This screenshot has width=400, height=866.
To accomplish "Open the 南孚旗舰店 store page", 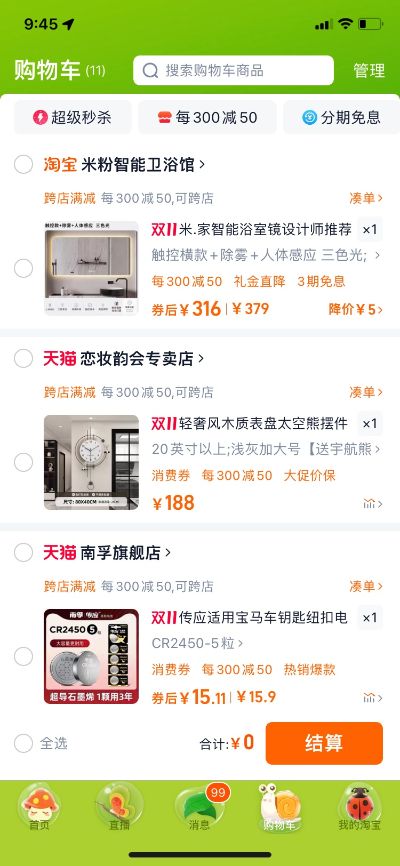I will click(x=126, y=552).
